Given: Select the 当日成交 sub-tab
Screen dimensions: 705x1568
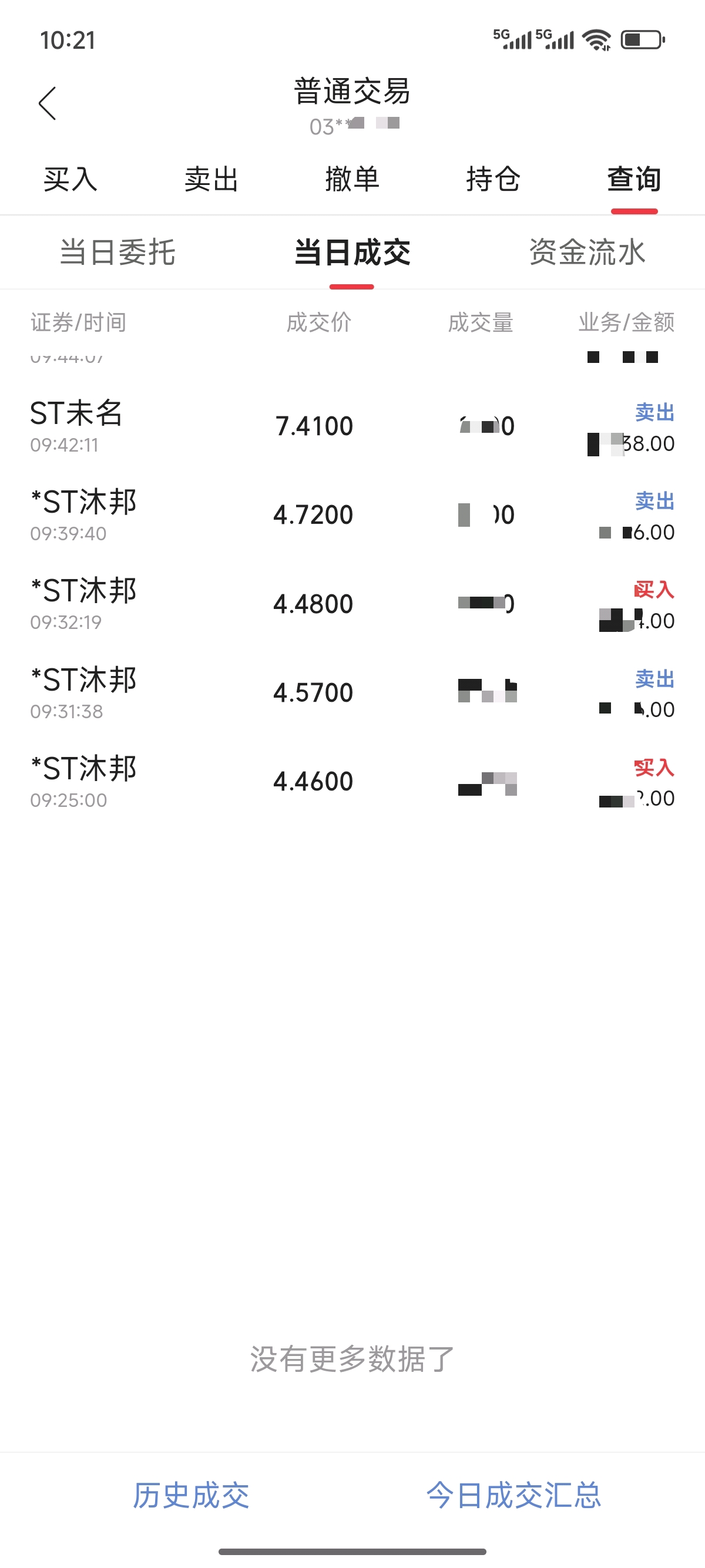Looking at the screenshot, I should [x=352, y=252].
